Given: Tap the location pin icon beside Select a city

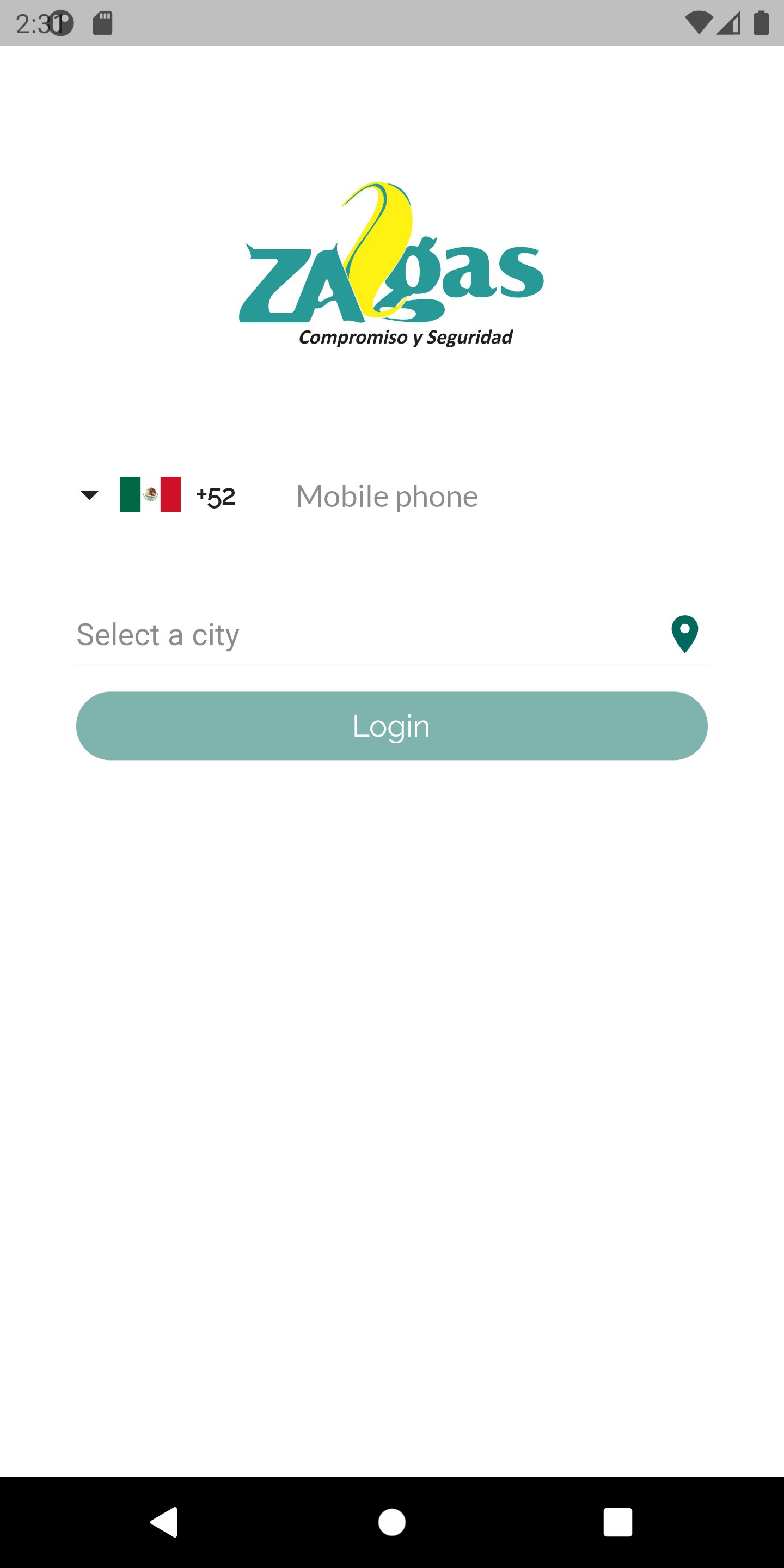Looking at the screenshot, I should tap(684, 635).
